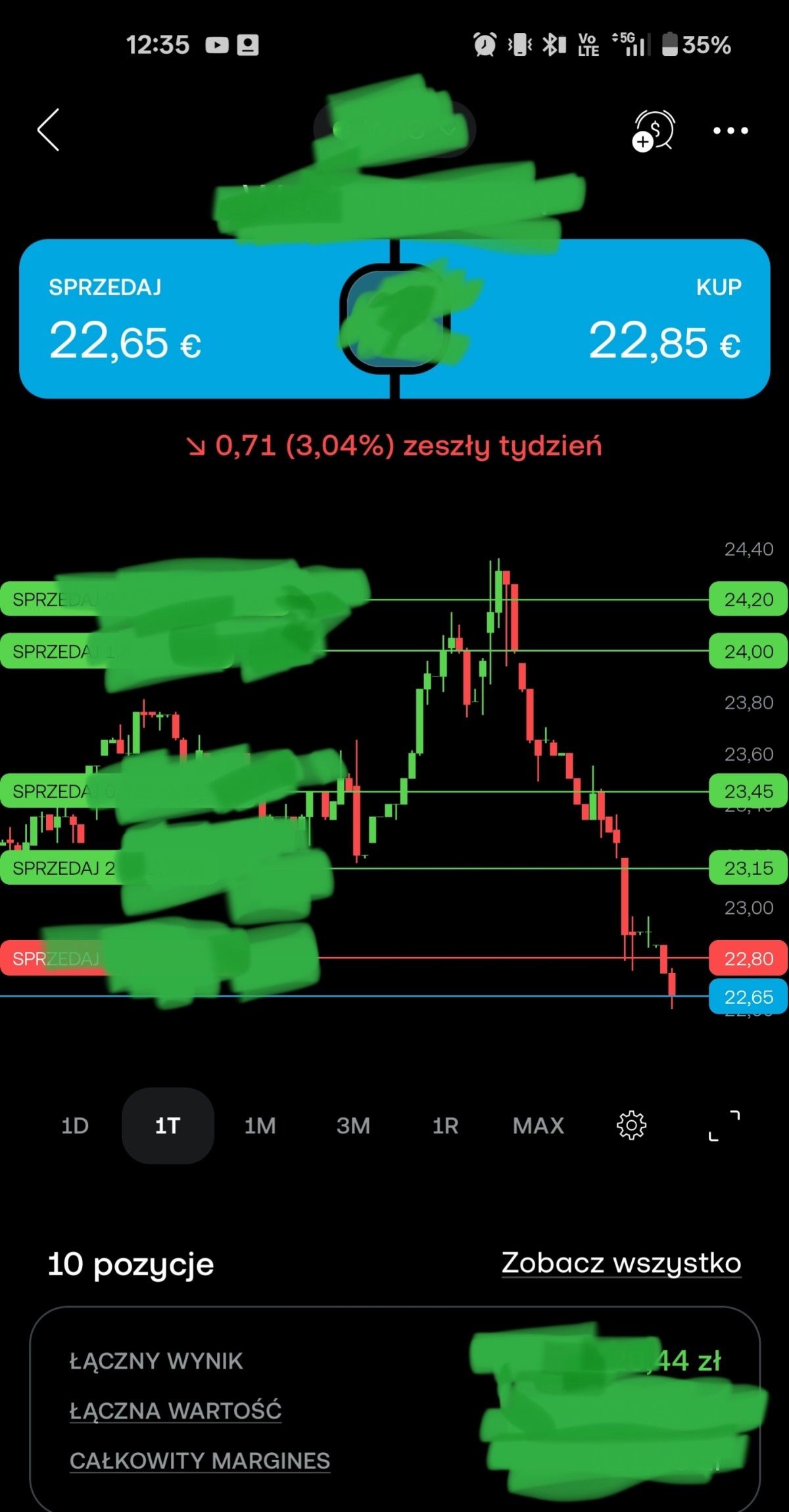Viewport: 789px width, 1512px height.
Task: Switch chart range to 1D
Action: (75, 1125)
